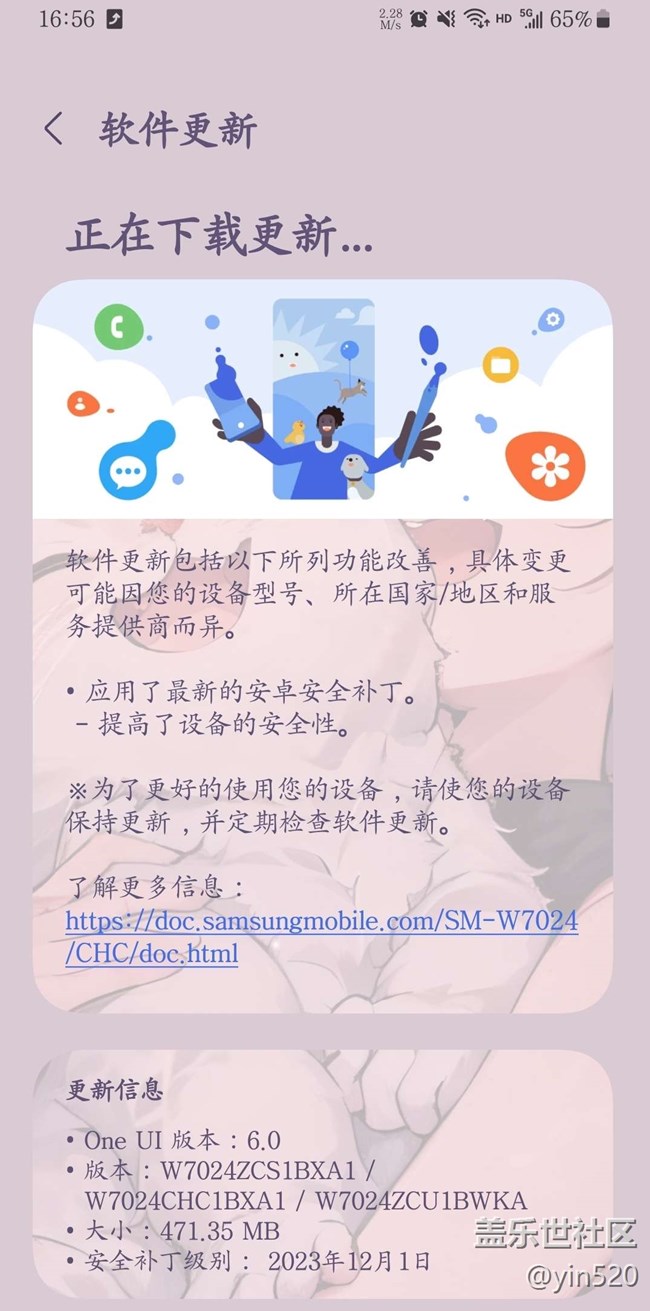
Task: Go back from the 软件更新 screen
Action: click(54, 130)
